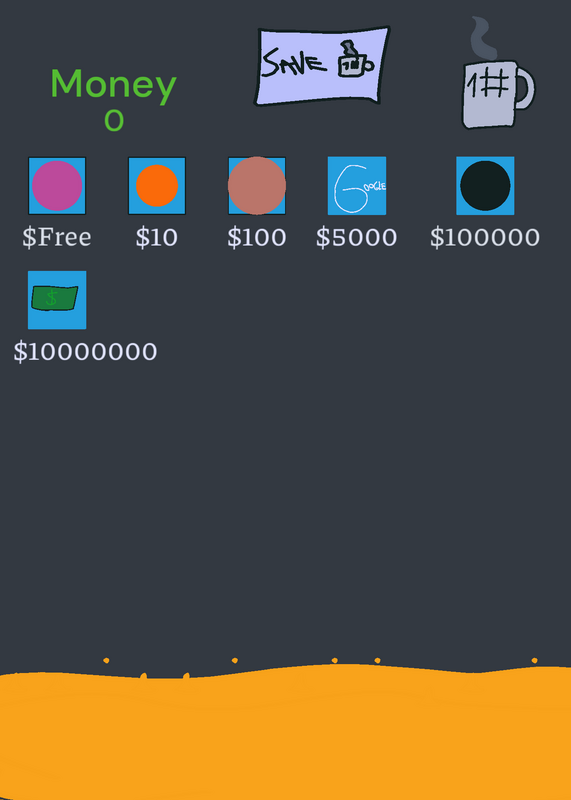Buy the $100000 black ball
The image size is (571, 800).
485,186
